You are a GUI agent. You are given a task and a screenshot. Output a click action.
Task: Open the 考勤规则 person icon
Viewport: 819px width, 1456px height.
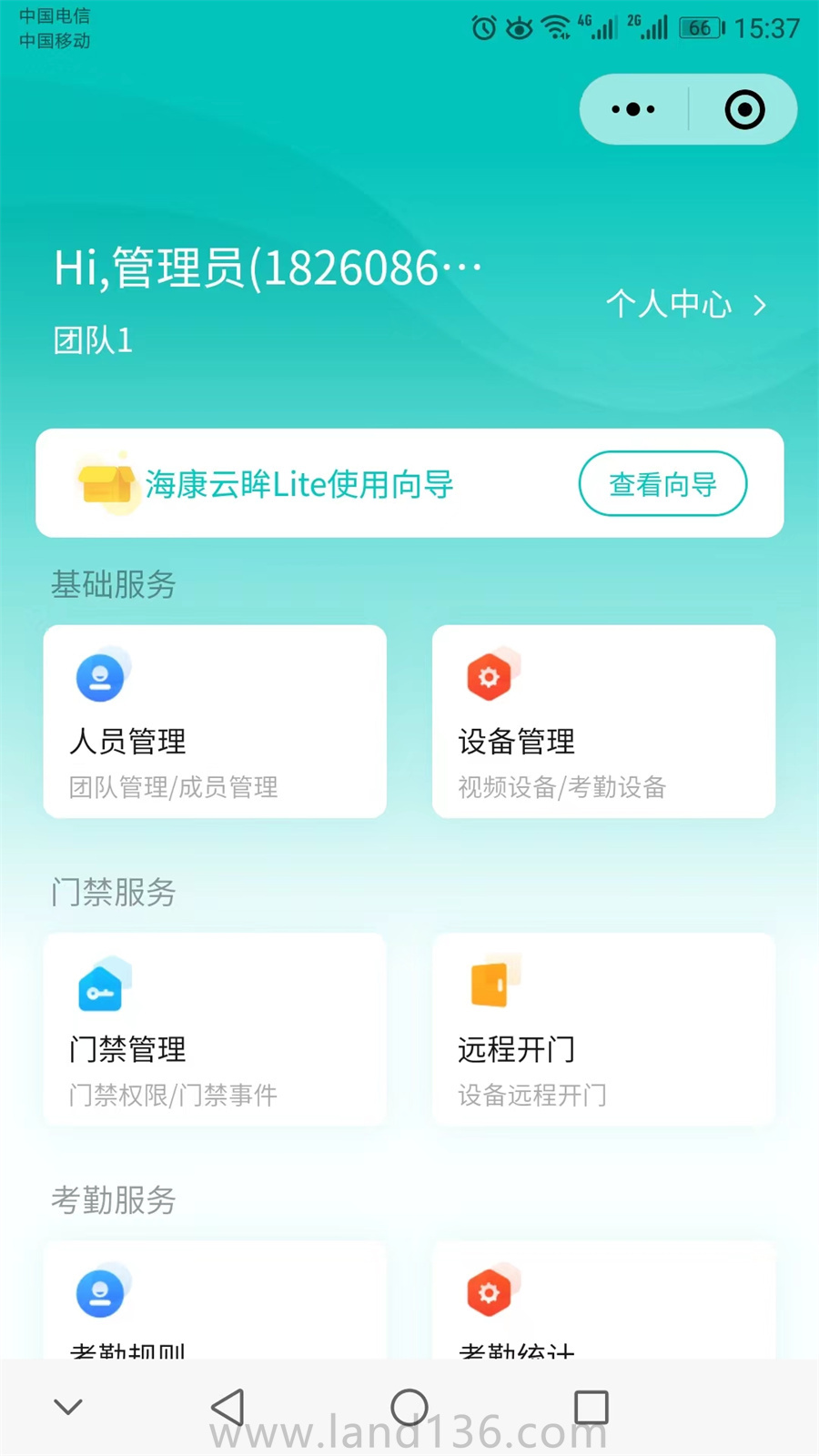pos(100,1292)
